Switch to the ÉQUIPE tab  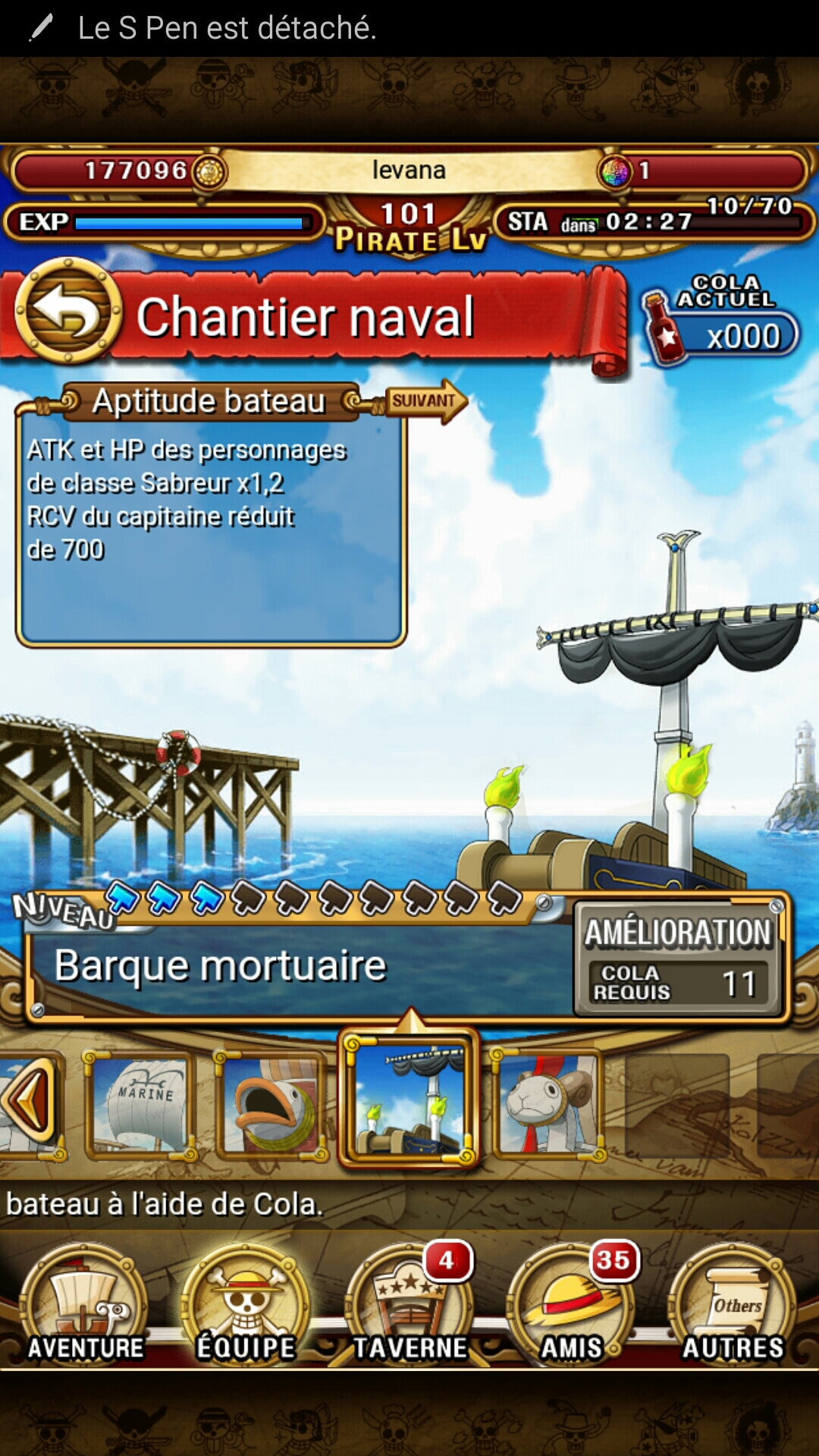[x=246, y=1304]
